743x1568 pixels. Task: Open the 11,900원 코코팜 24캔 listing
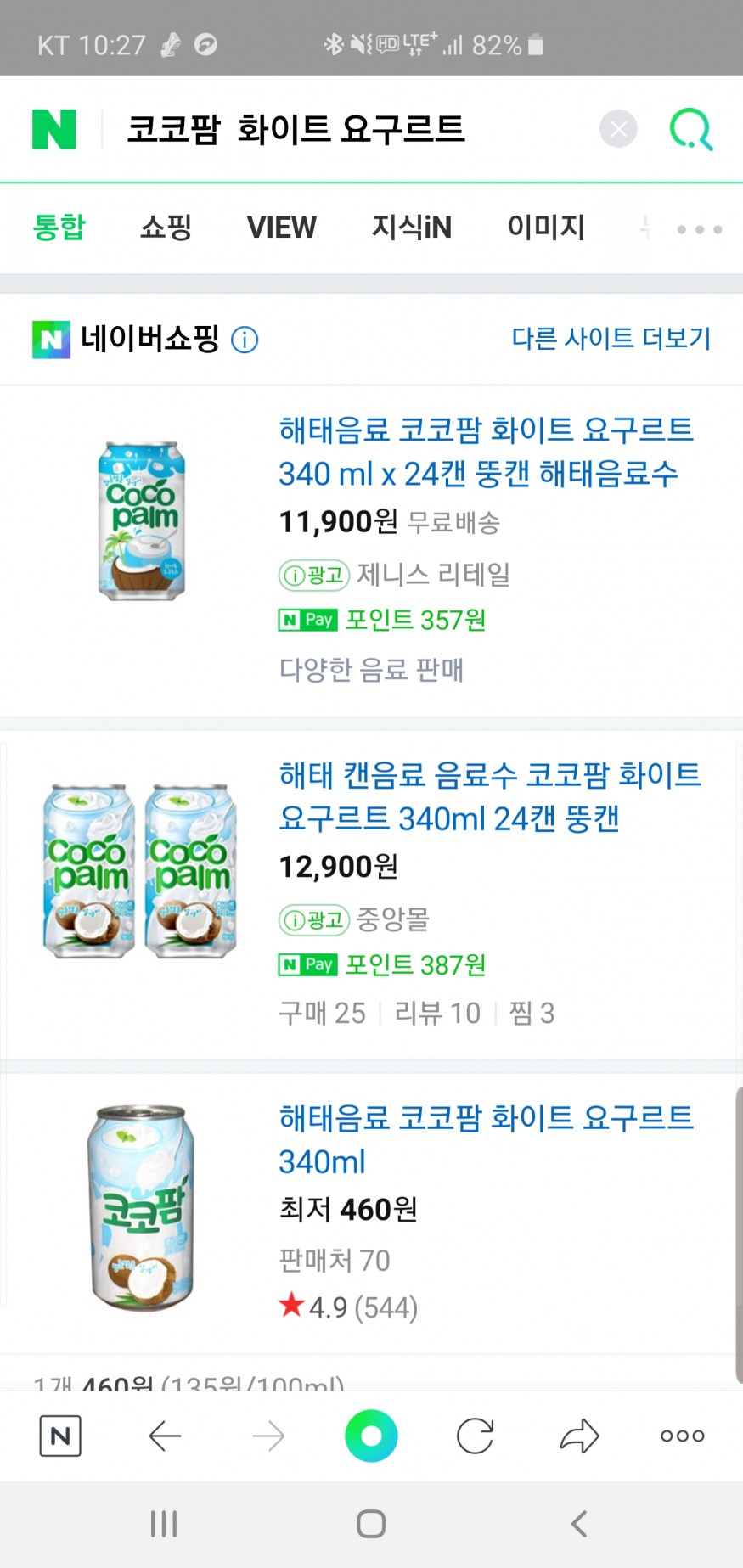(x=486, y=452)
